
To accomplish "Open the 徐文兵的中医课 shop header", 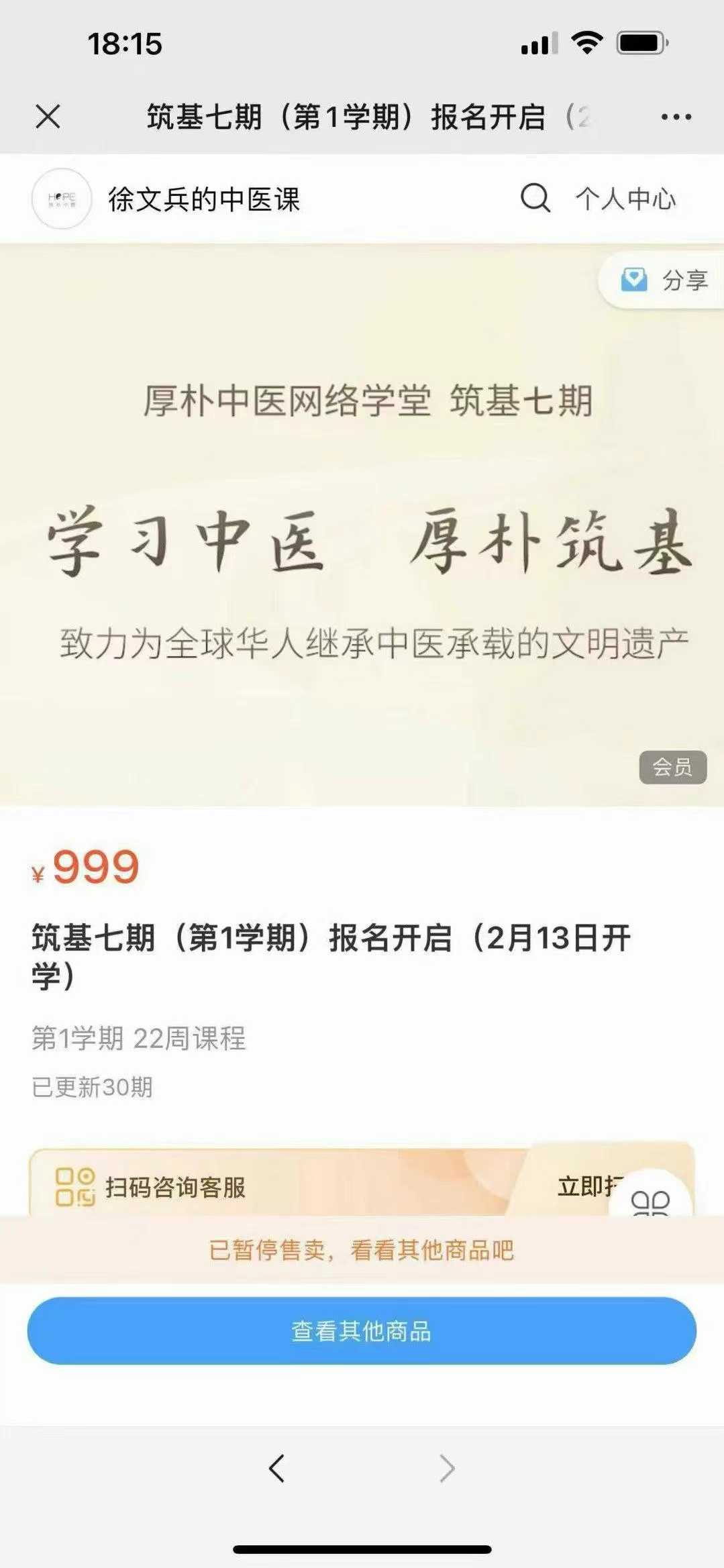I will click(x=203, y=199).
